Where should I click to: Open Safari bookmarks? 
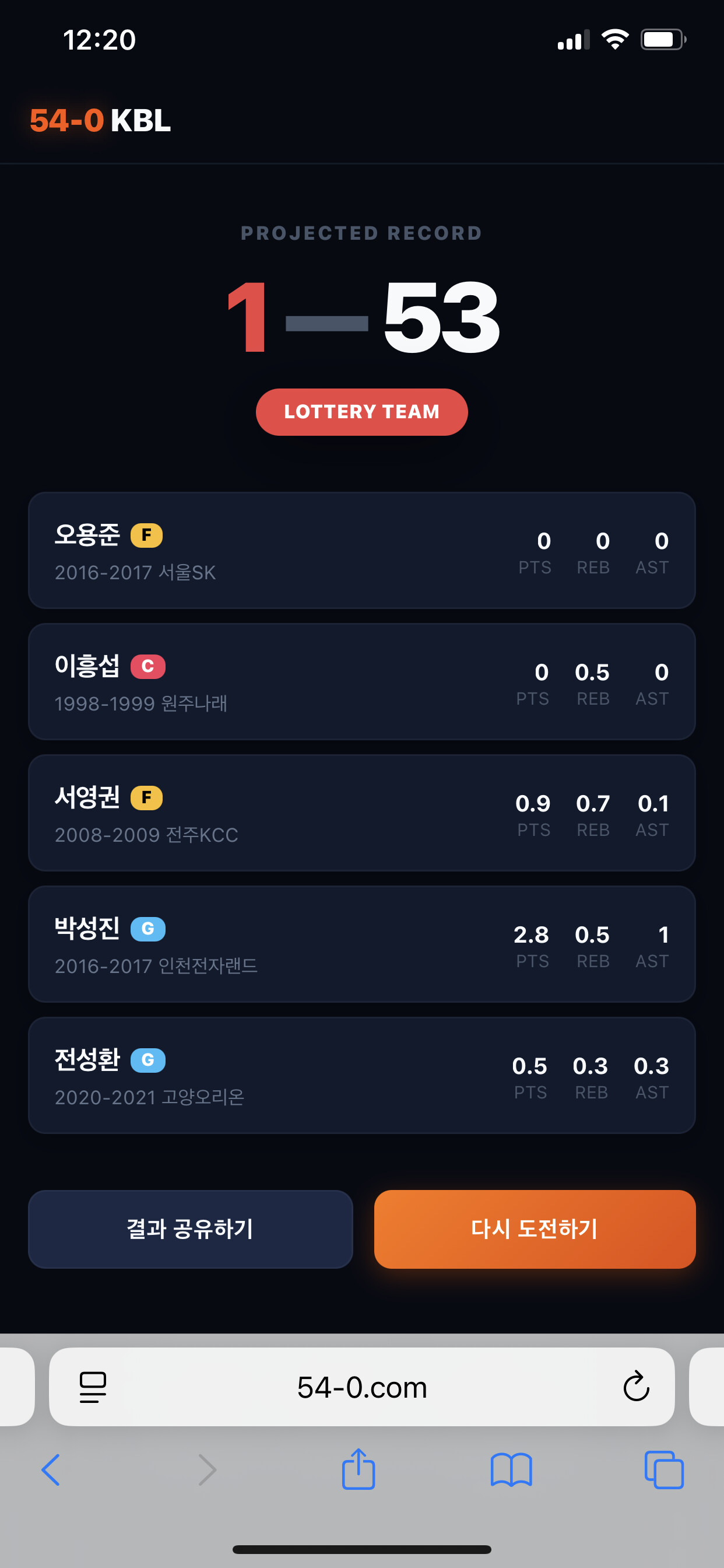[511, 1470]
